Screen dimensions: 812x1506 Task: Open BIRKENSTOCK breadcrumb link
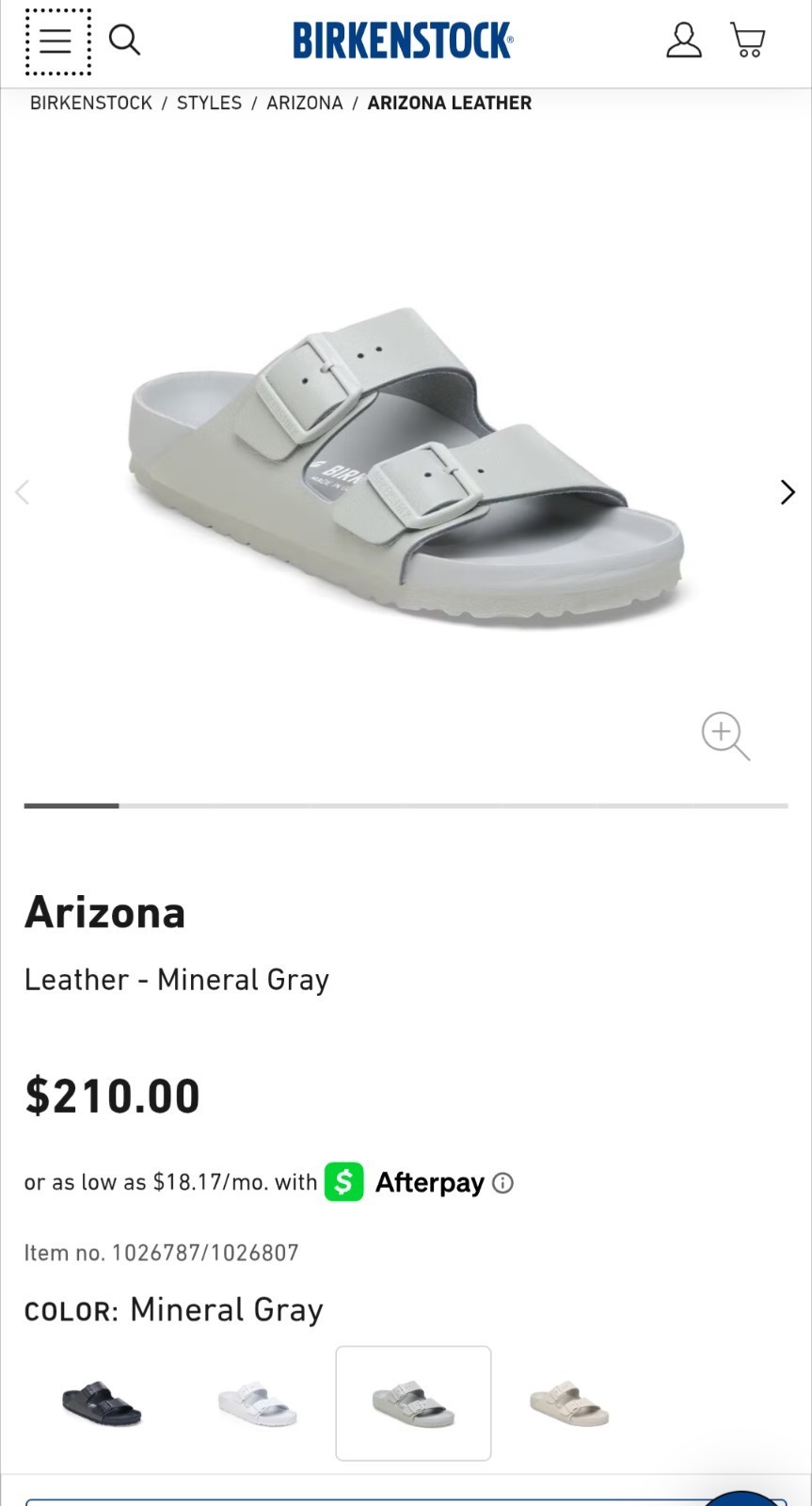coord(91,103)
